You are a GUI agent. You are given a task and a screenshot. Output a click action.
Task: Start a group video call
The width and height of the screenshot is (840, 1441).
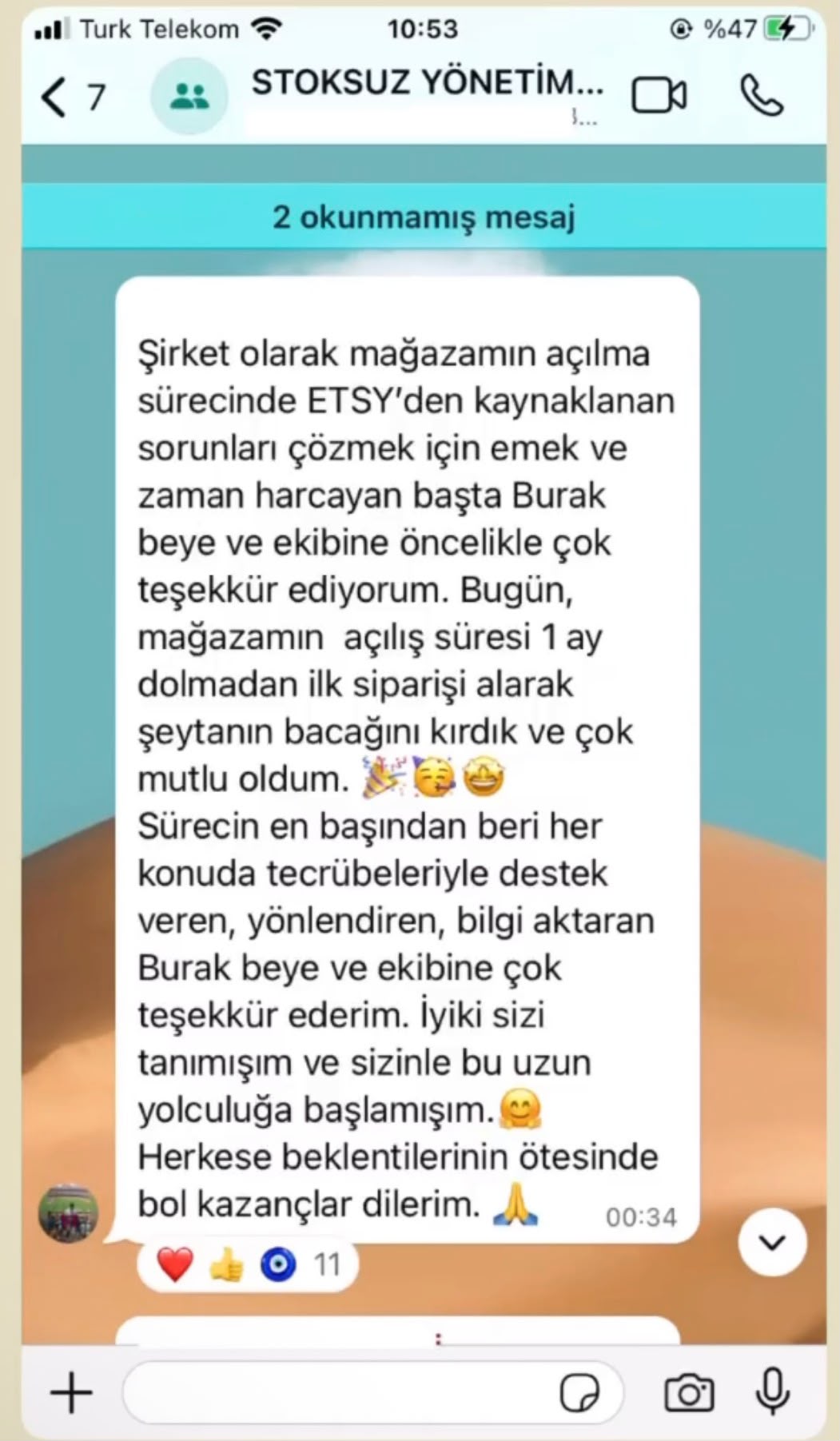pyautogui.click(x=659, y=96)
